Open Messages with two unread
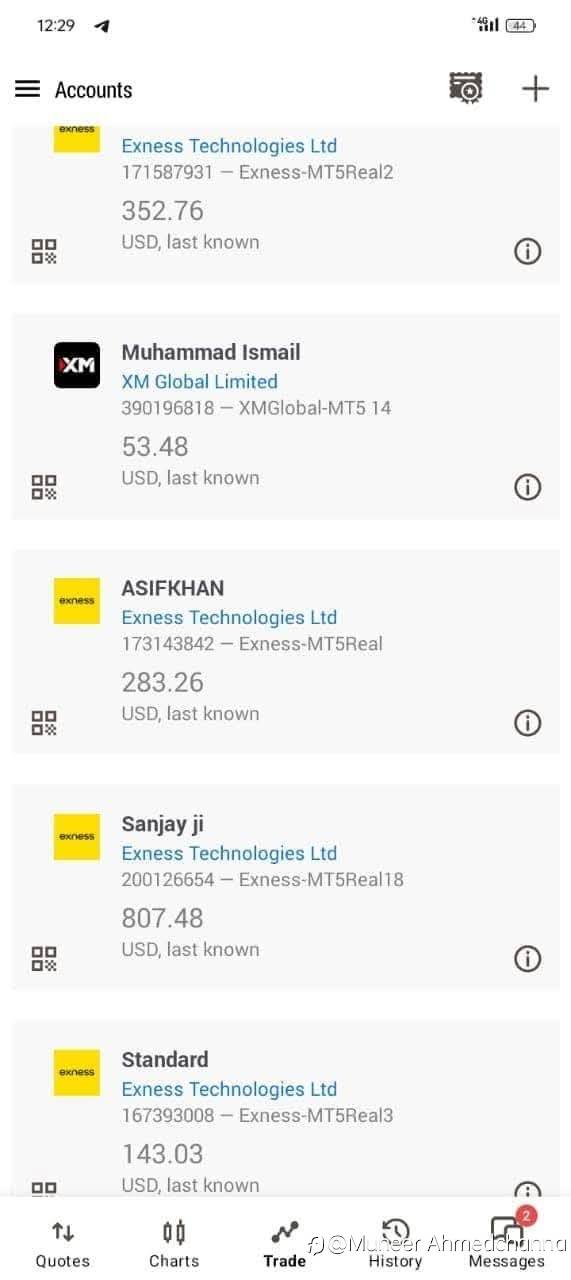 (506, 1243)
